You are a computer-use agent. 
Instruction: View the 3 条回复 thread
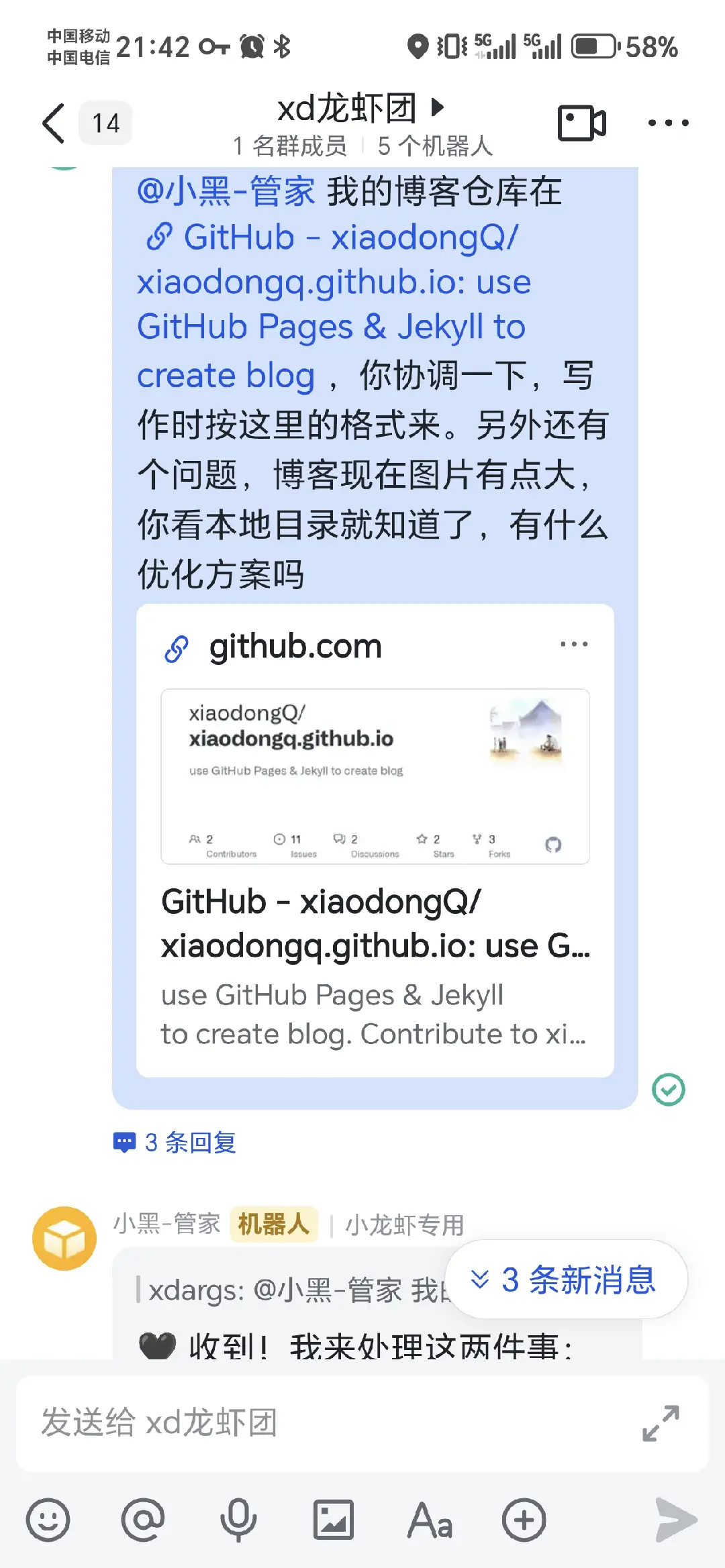click(176, 1142)
